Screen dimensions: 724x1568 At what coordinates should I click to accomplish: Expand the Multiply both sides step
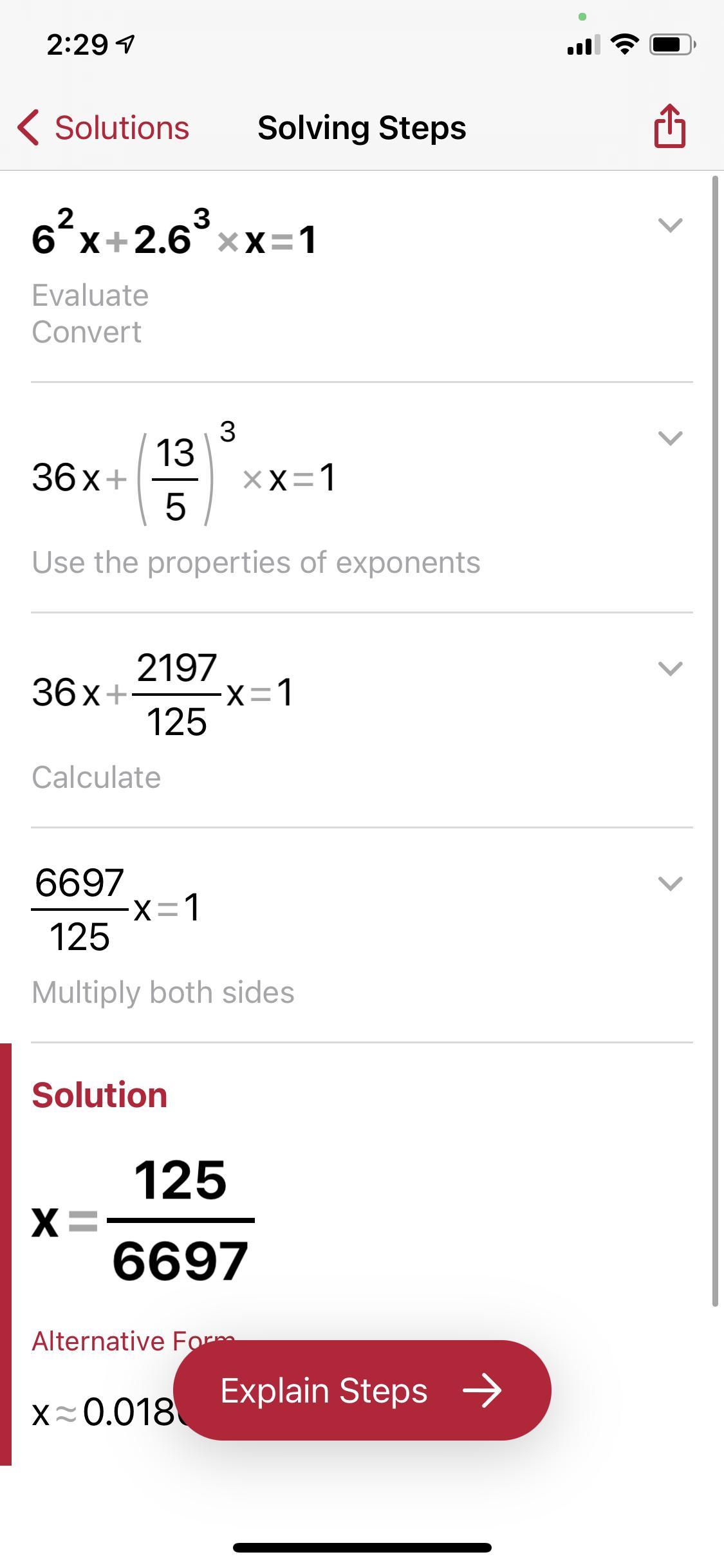tap(670, 883)
